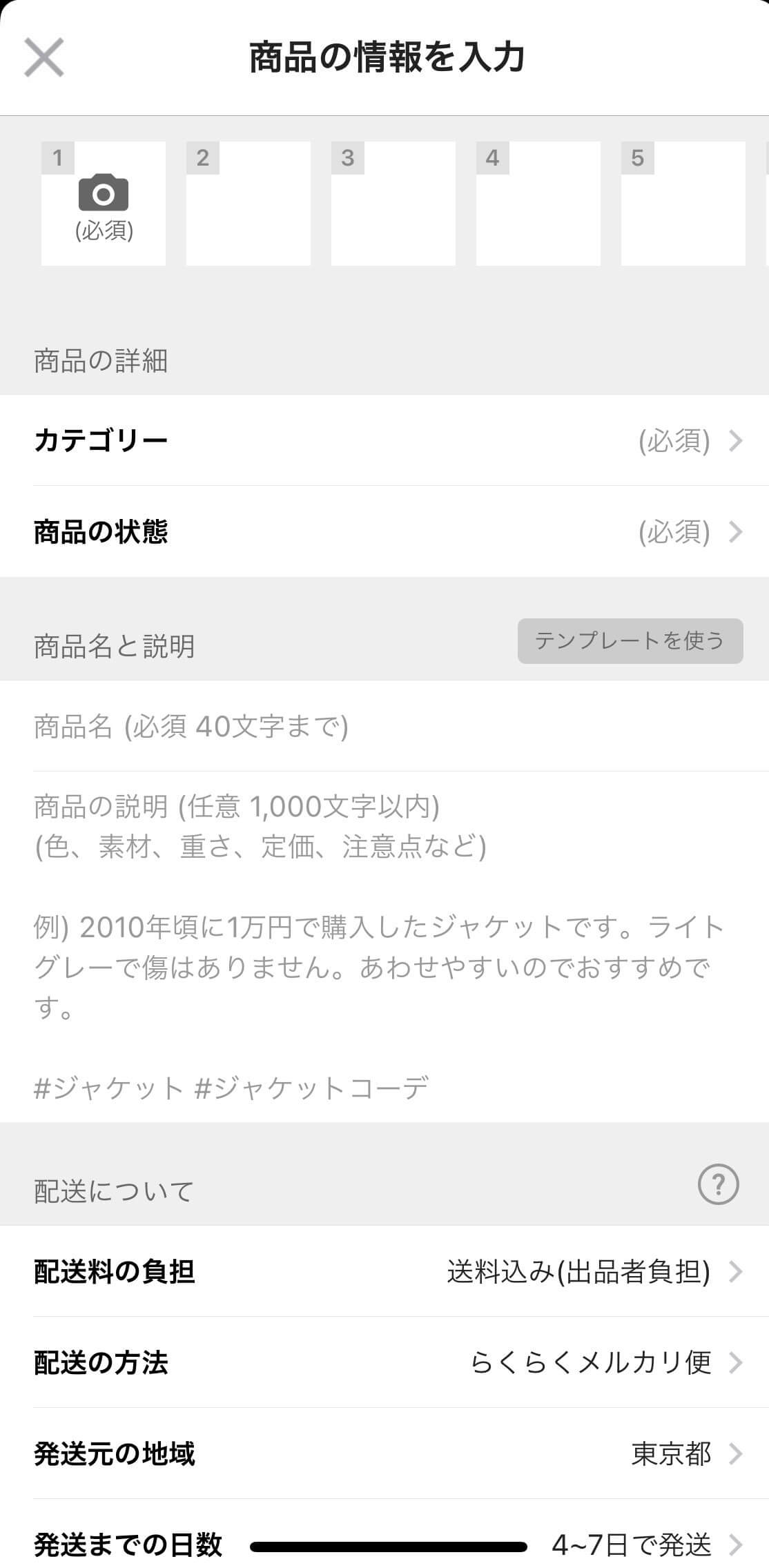Open the shipping help question mark icon
769x1568 pixels.
point(718,1185)
